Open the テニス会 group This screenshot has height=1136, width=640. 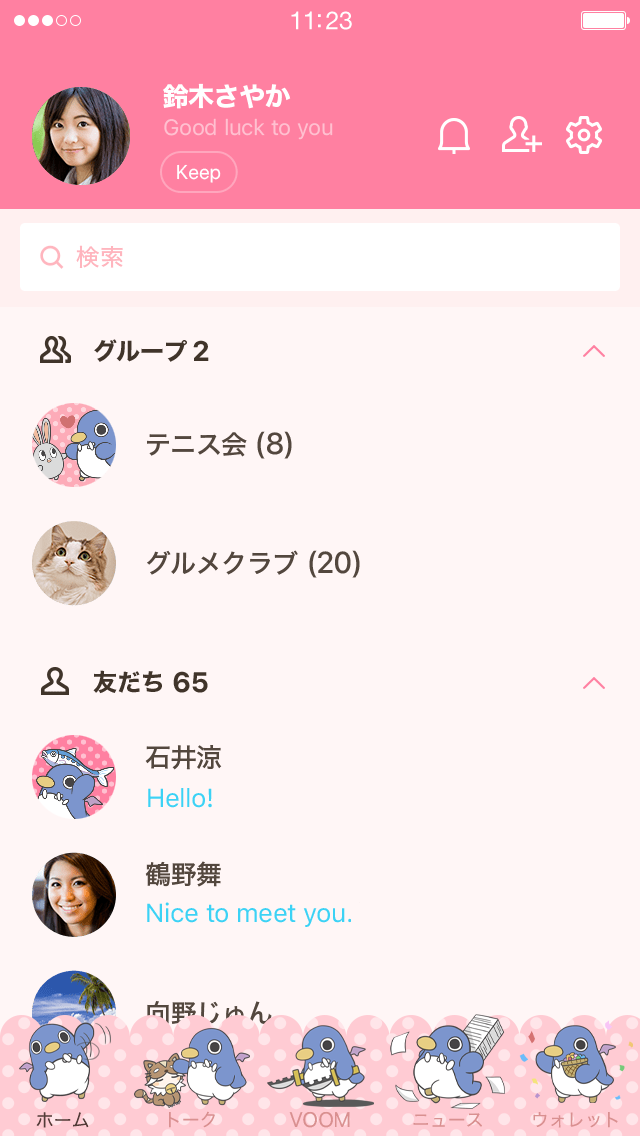(x=220, y=445)
